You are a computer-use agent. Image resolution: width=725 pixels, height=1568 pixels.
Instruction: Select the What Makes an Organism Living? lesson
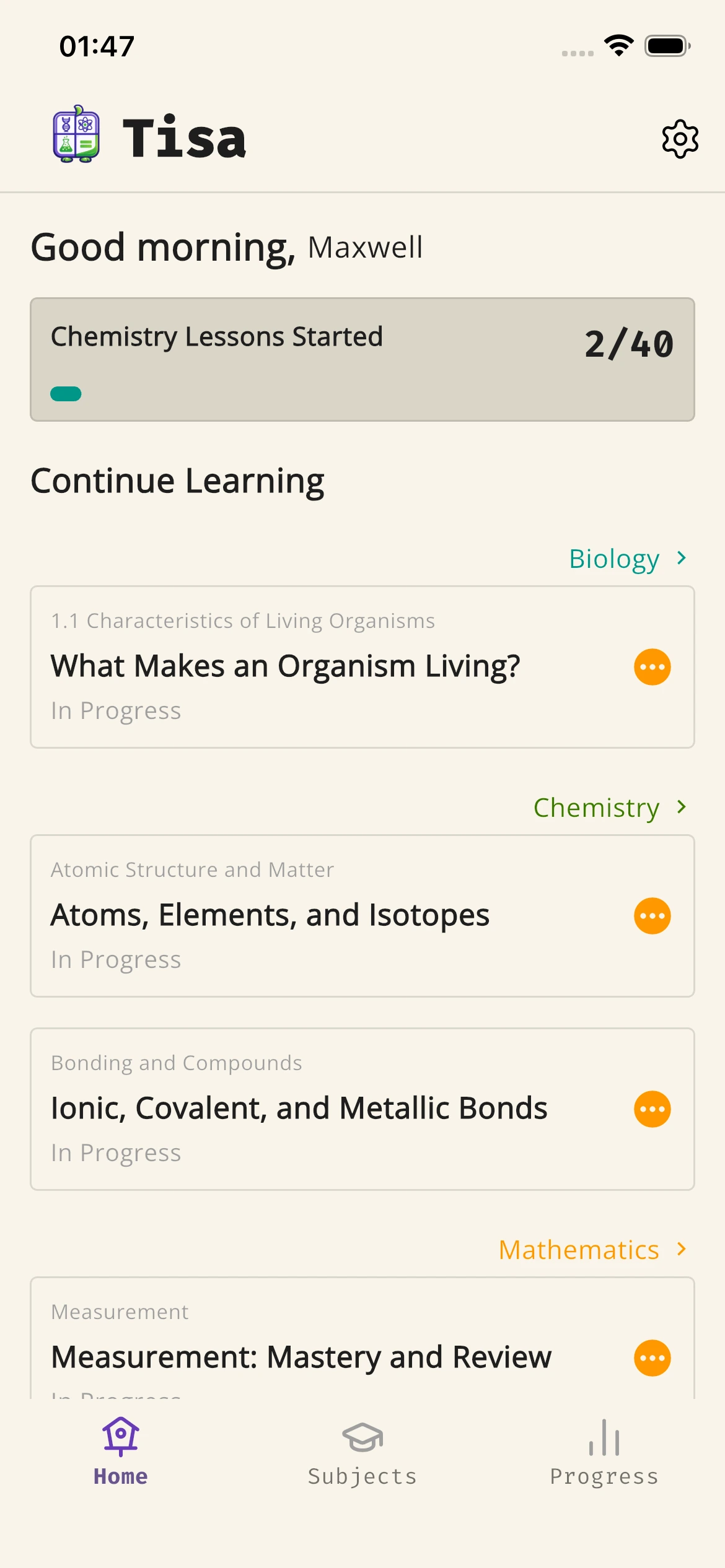click(x=285, y=667)
